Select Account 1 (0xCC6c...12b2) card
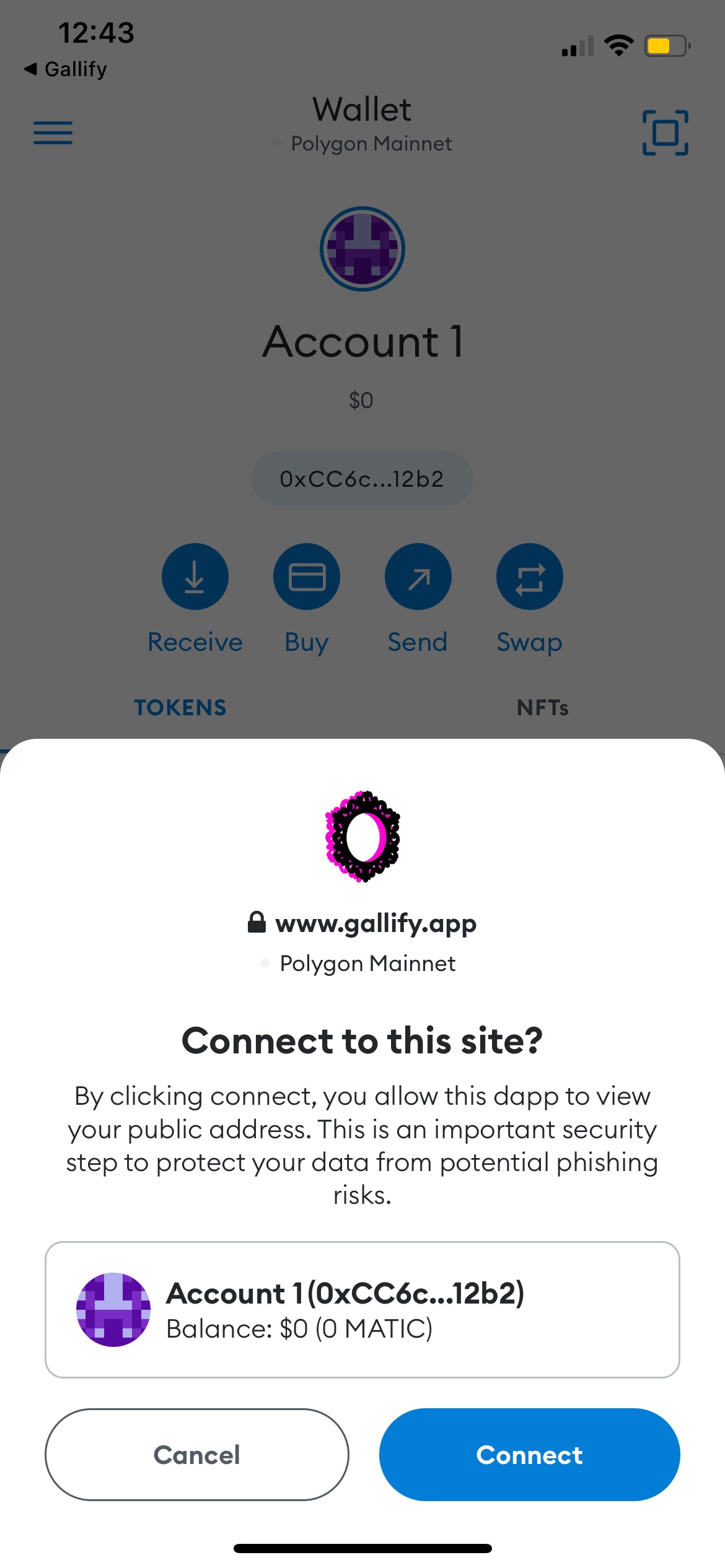725x1568 pixels. click(x=362, y=1310)
